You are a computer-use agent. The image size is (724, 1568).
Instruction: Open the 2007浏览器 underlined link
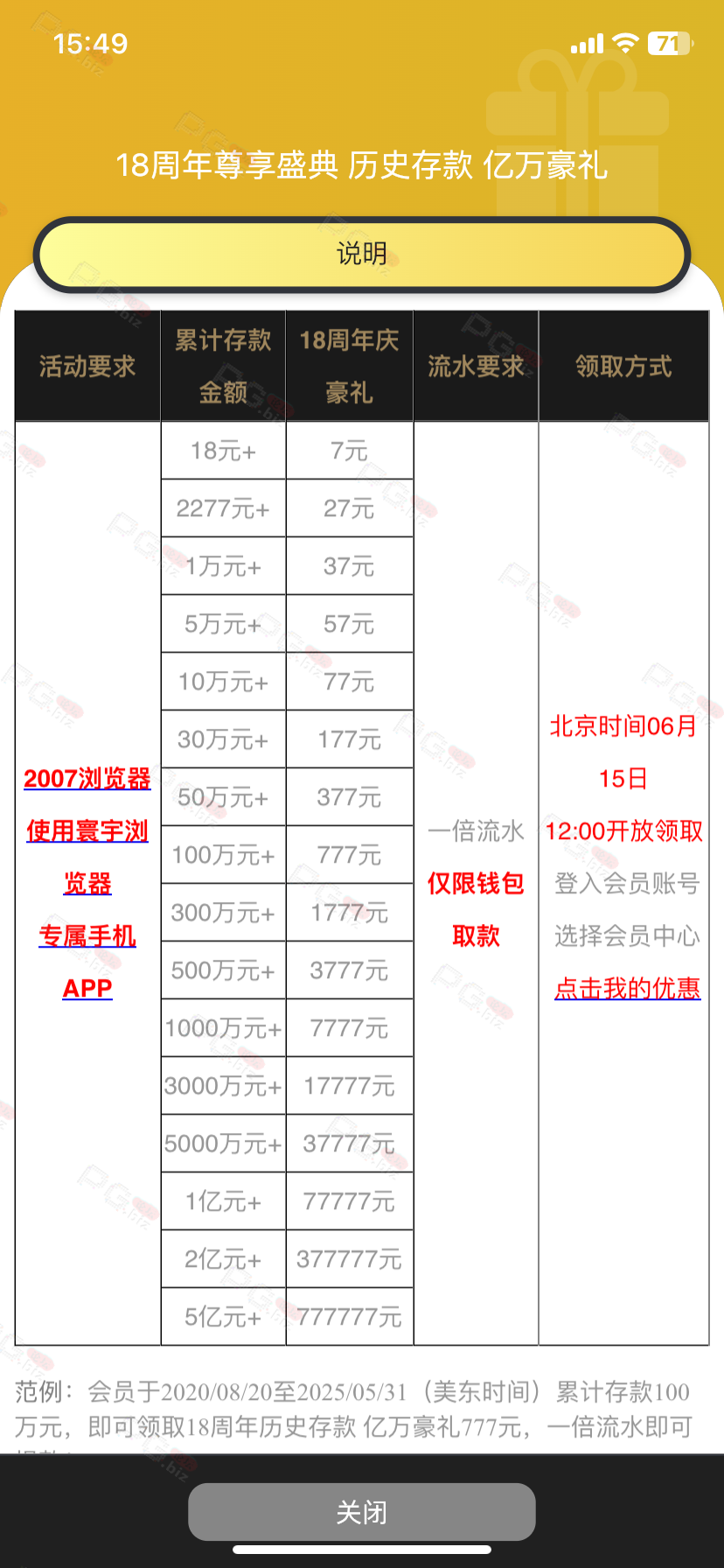87,778
